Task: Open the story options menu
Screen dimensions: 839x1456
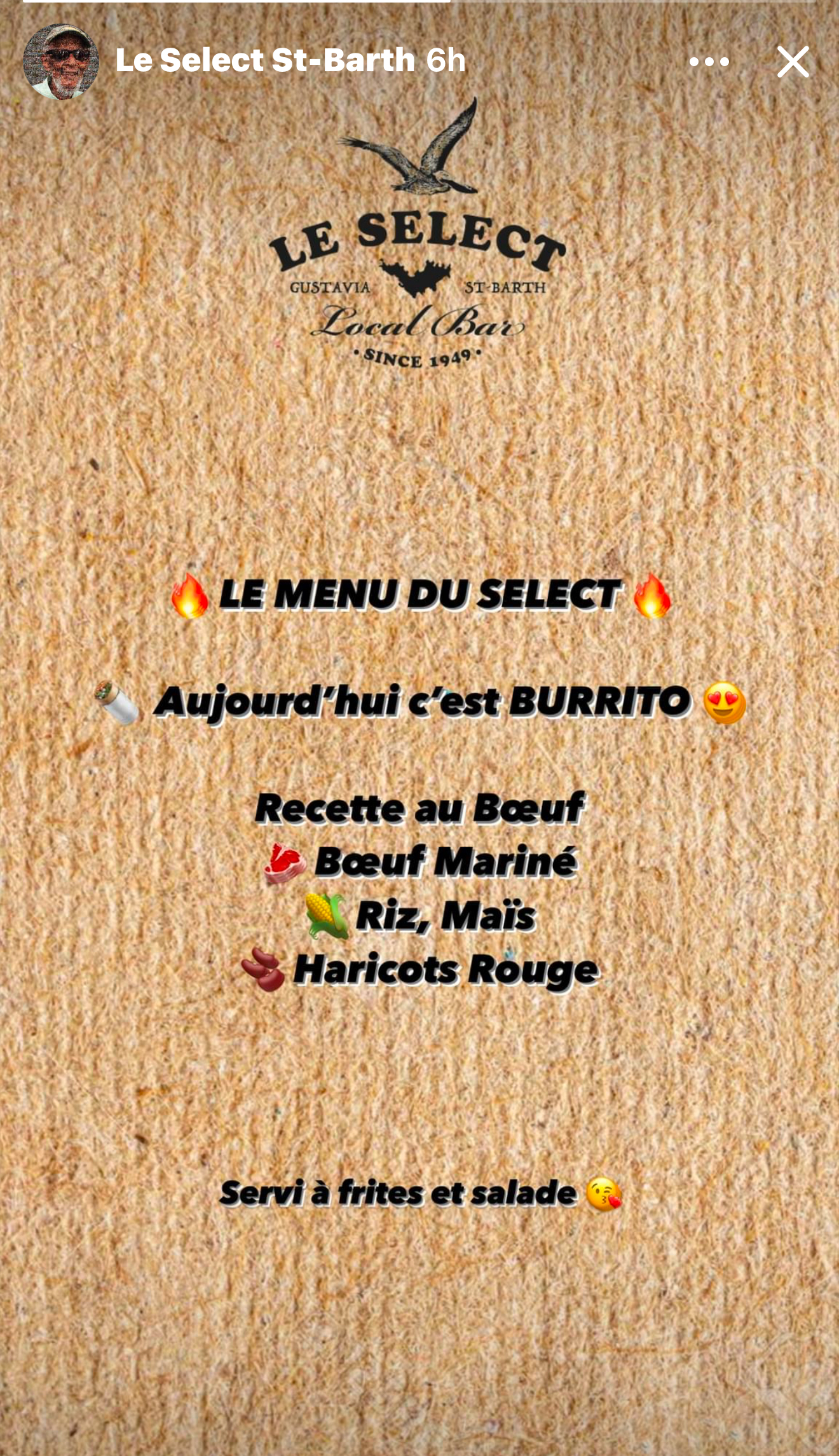Action: pyautogui.click(x=709, y=62)
